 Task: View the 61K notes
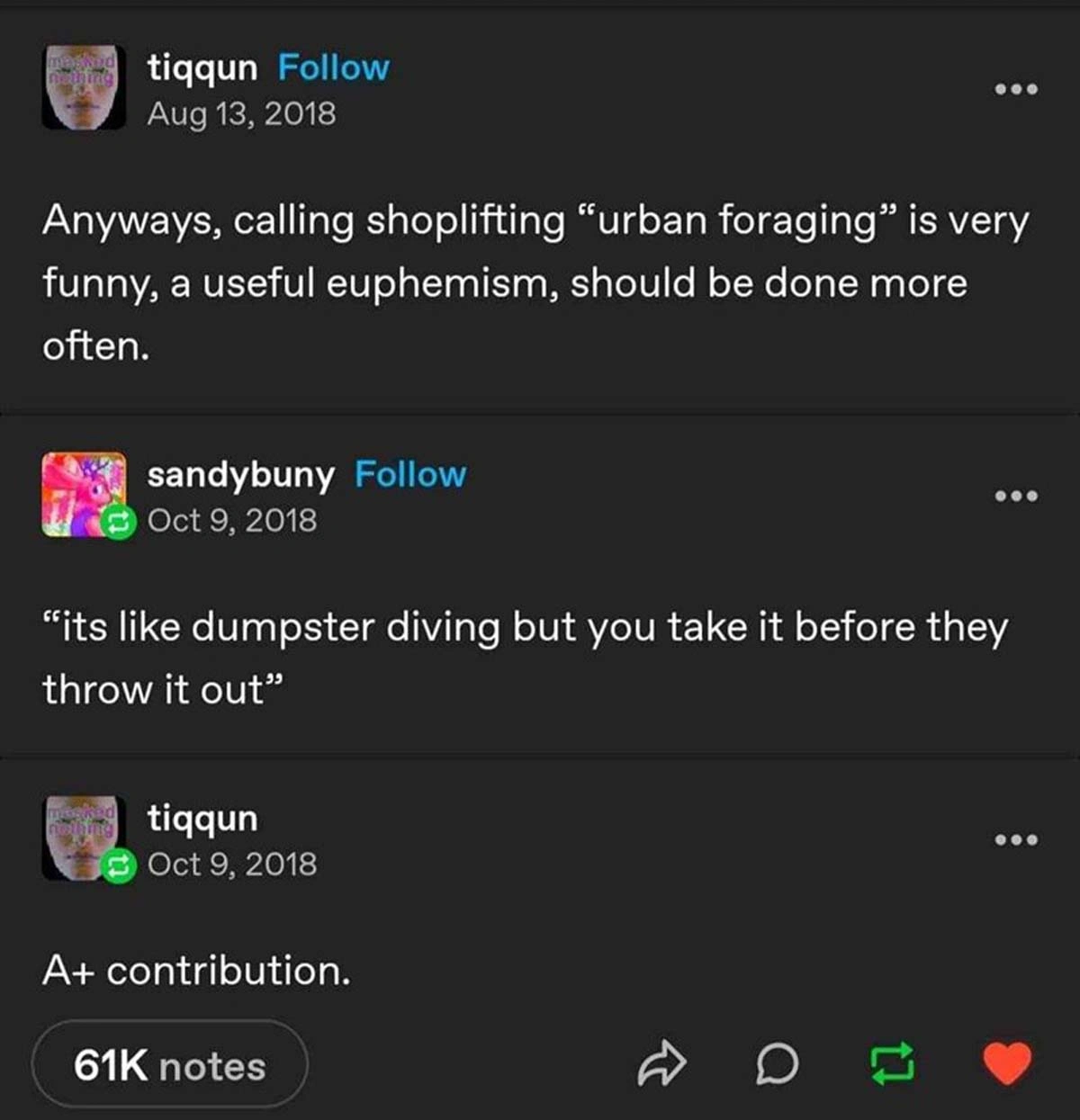[169, 1065]
